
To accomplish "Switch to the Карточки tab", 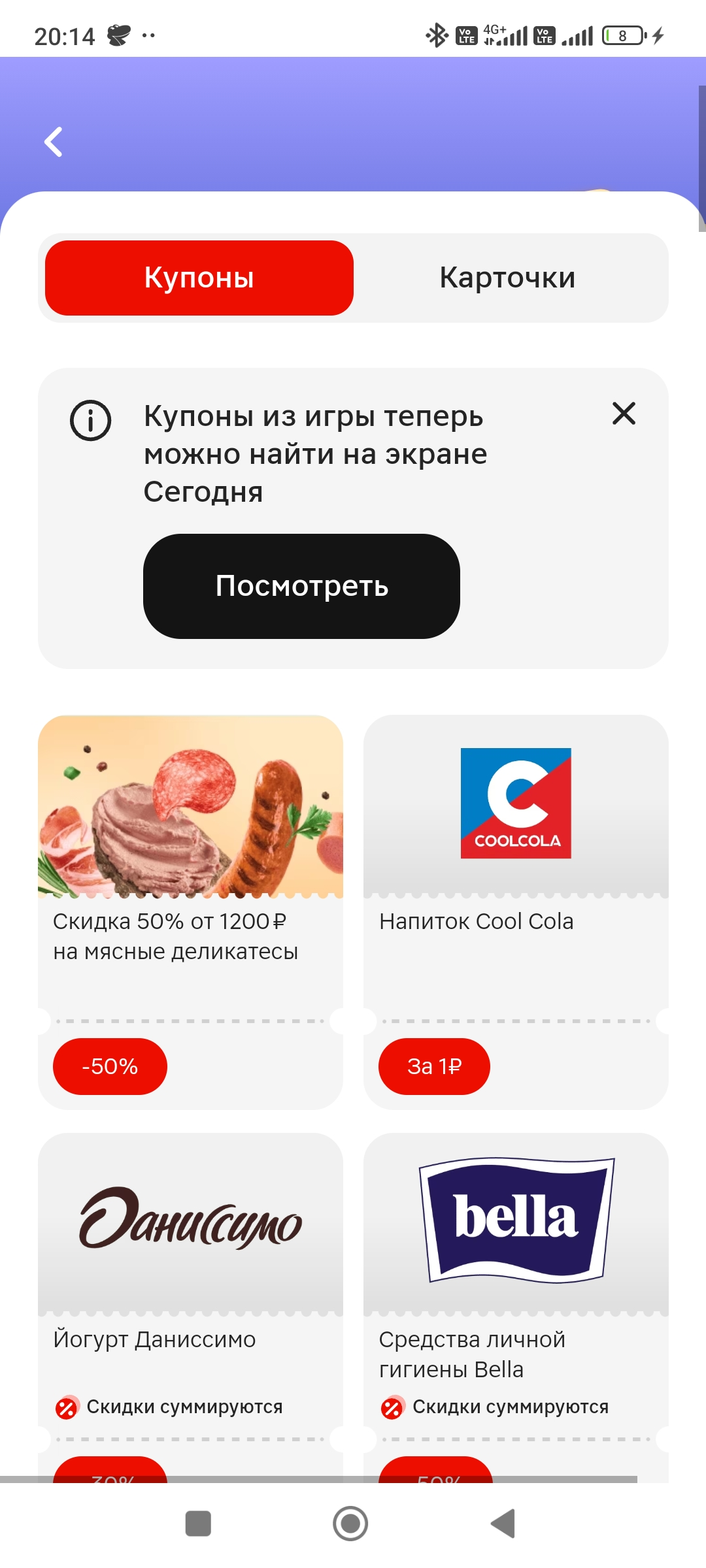I will [507, 278].
